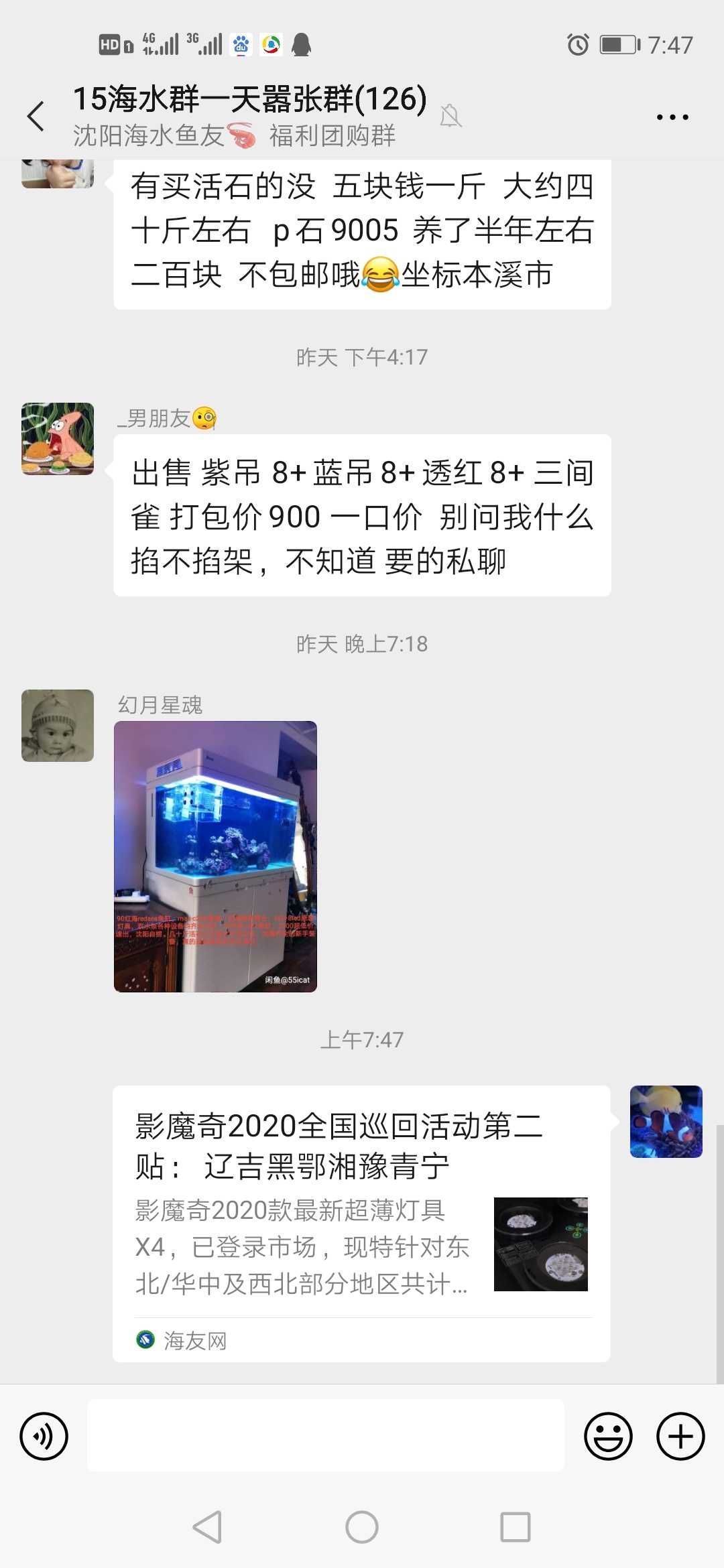The height and width of the screenshot is (1568, 724).
Task: Go back from the group chat
Action: click(36, 117)
